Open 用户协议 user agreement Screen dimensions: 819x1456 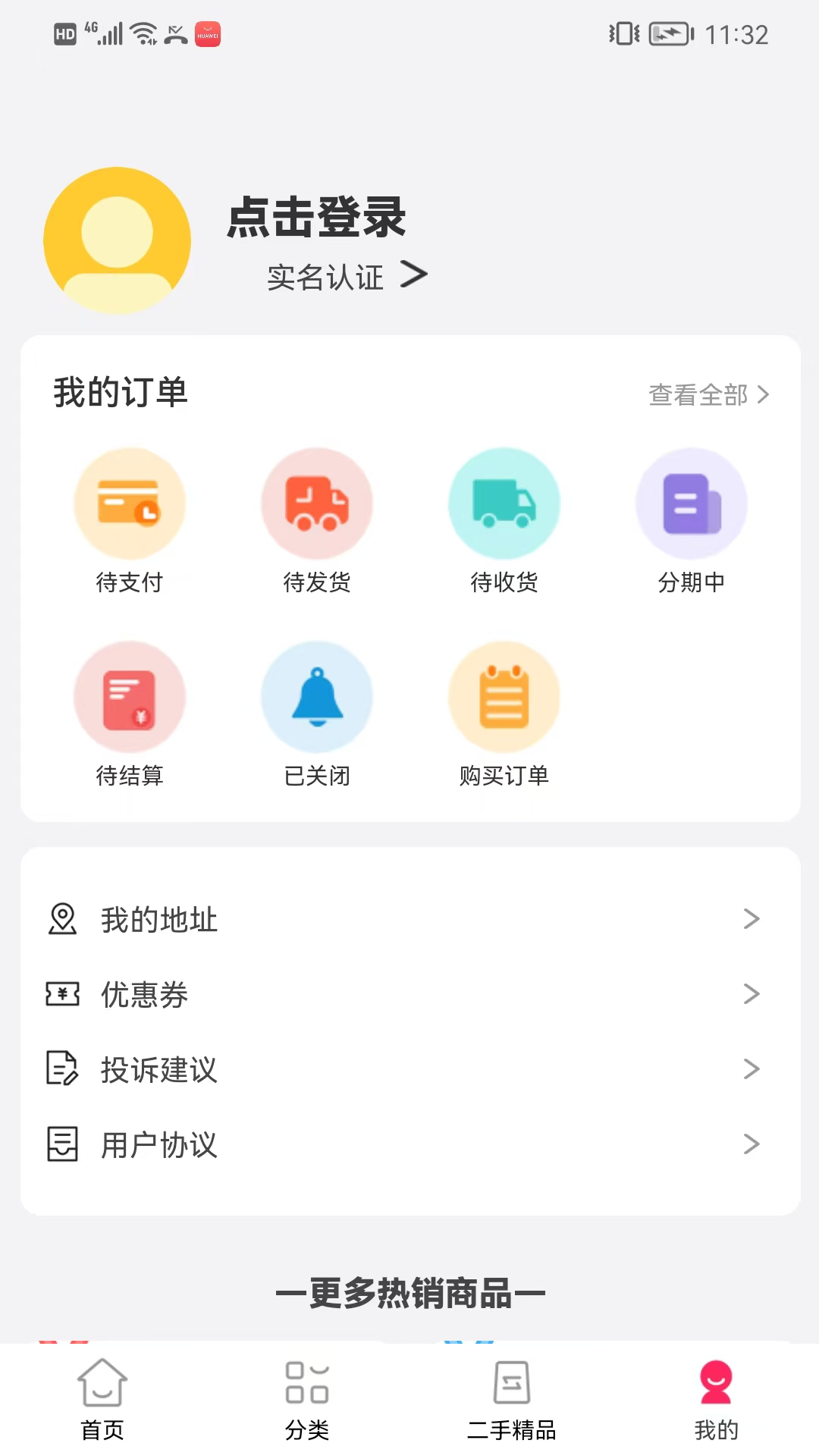pos(409,1144)
